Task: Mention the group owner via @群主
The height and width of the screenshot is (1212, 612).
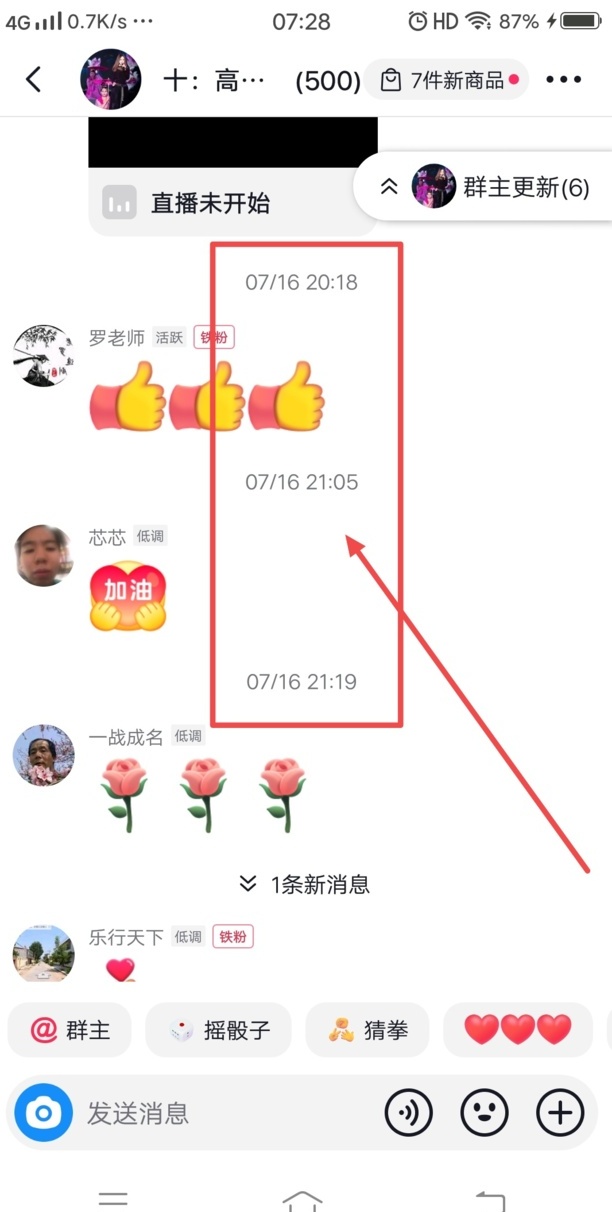Action: (x=70, y=1030)
